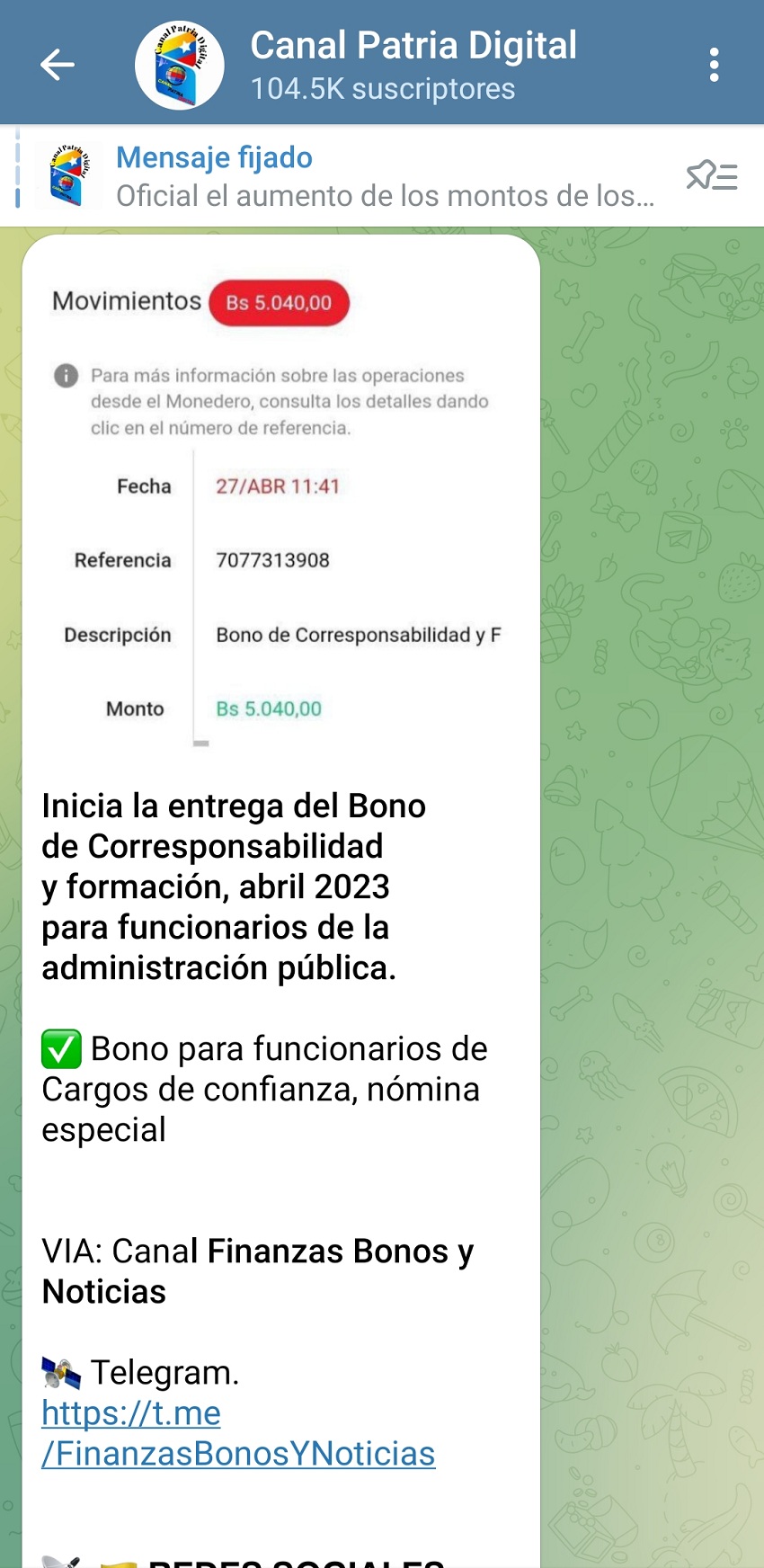The image size is (764, 1568).
Task: Open the Movimientos screenshot image in the post
Action: [280, 503]
